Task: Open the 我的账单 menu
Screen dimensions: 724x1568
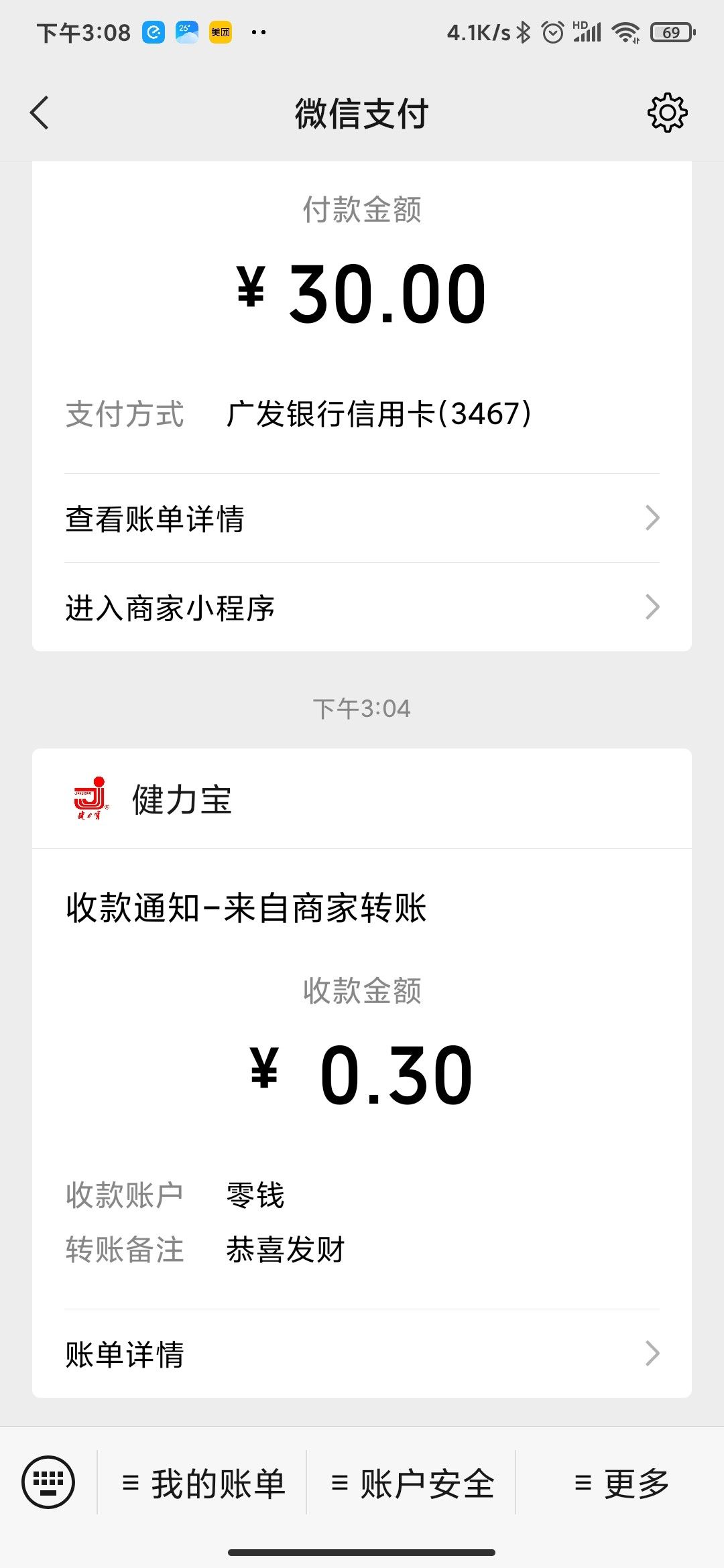Action: (204, 1484)
